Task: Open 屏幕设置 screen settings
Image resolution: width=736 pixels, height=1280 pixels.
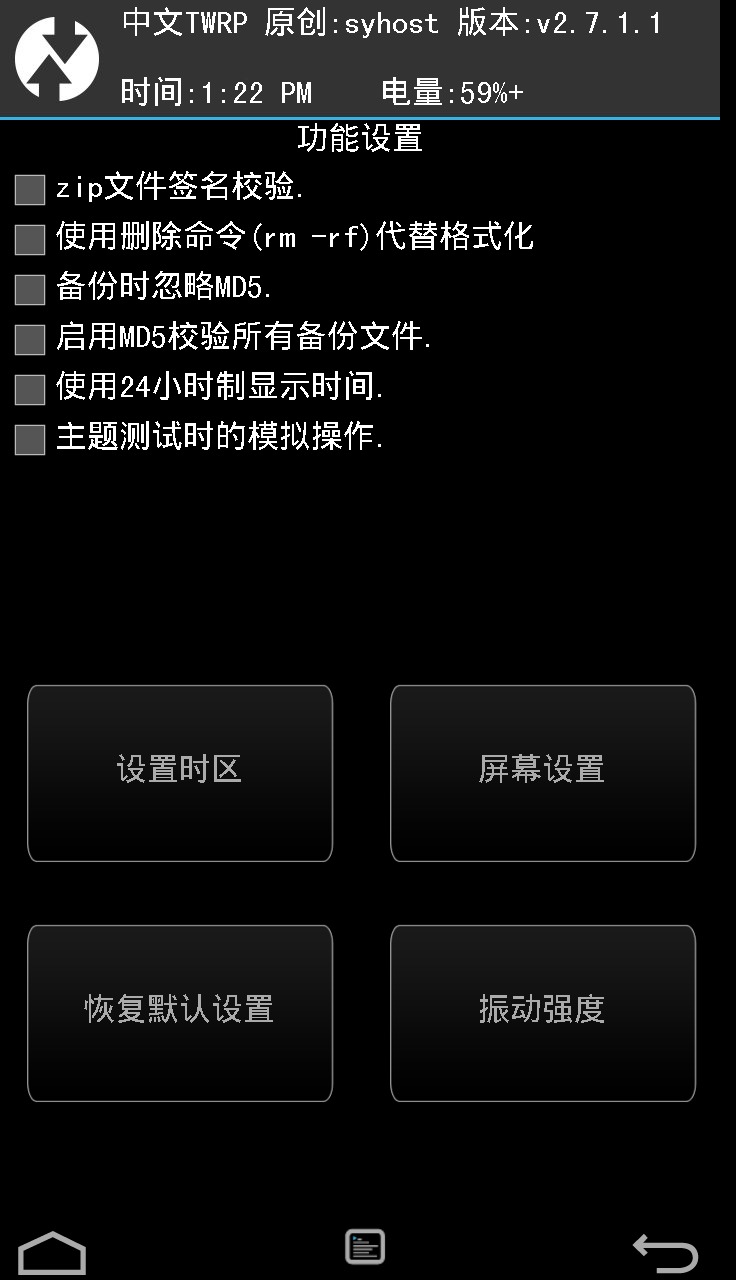Action: coord(543,773)
